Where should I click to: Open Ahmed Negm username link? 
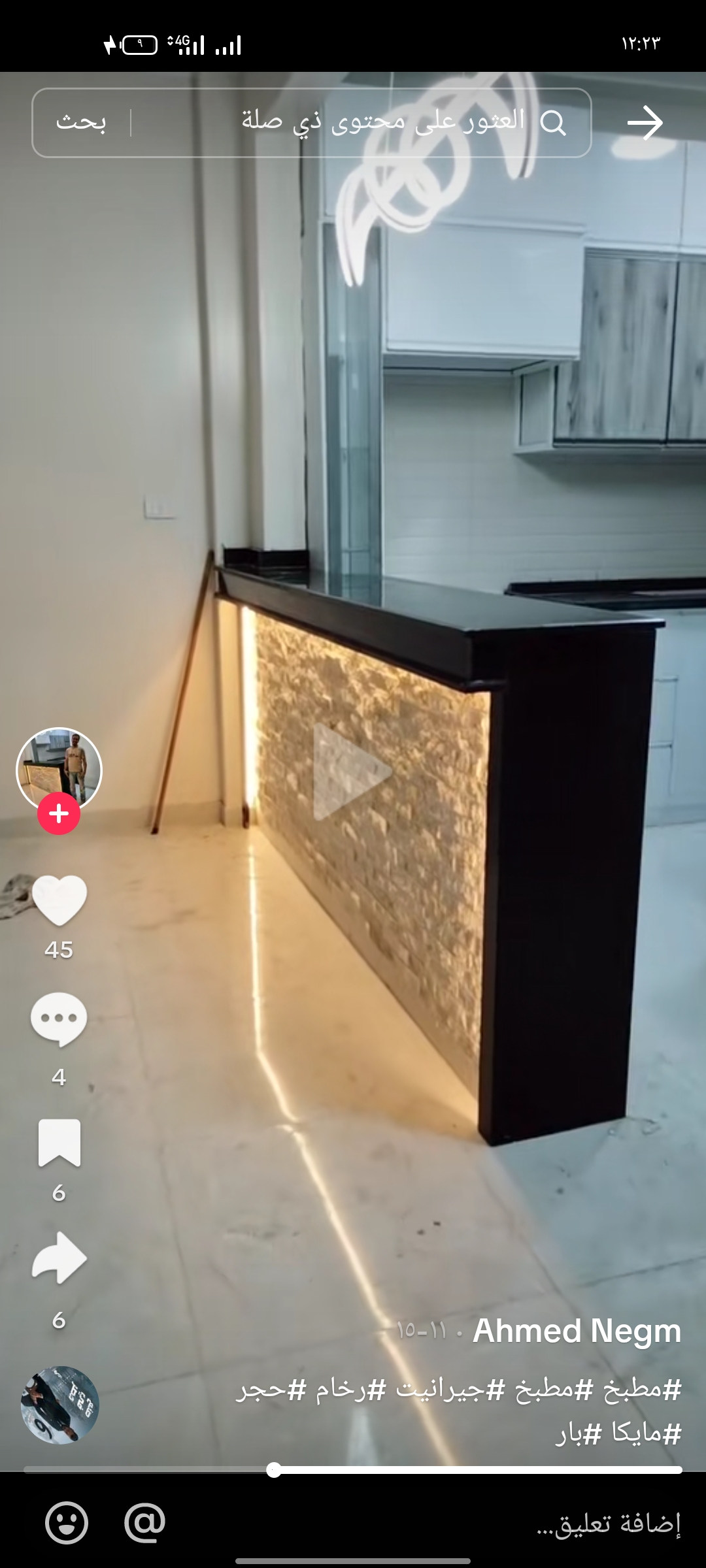pyautogui.click(x=577, y=1331)
